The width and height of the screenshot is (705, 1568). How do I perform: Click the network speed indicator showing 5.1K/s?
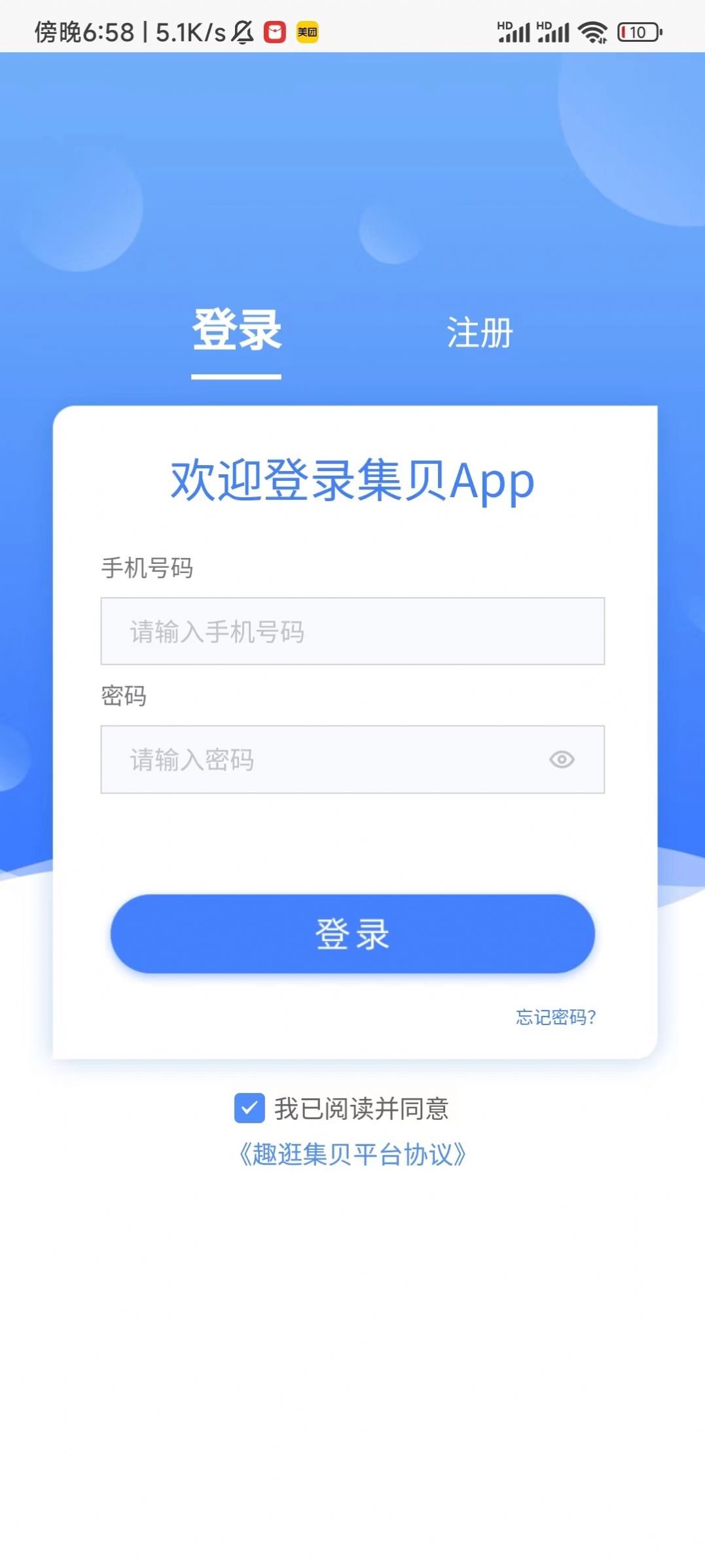pos(189,31)
